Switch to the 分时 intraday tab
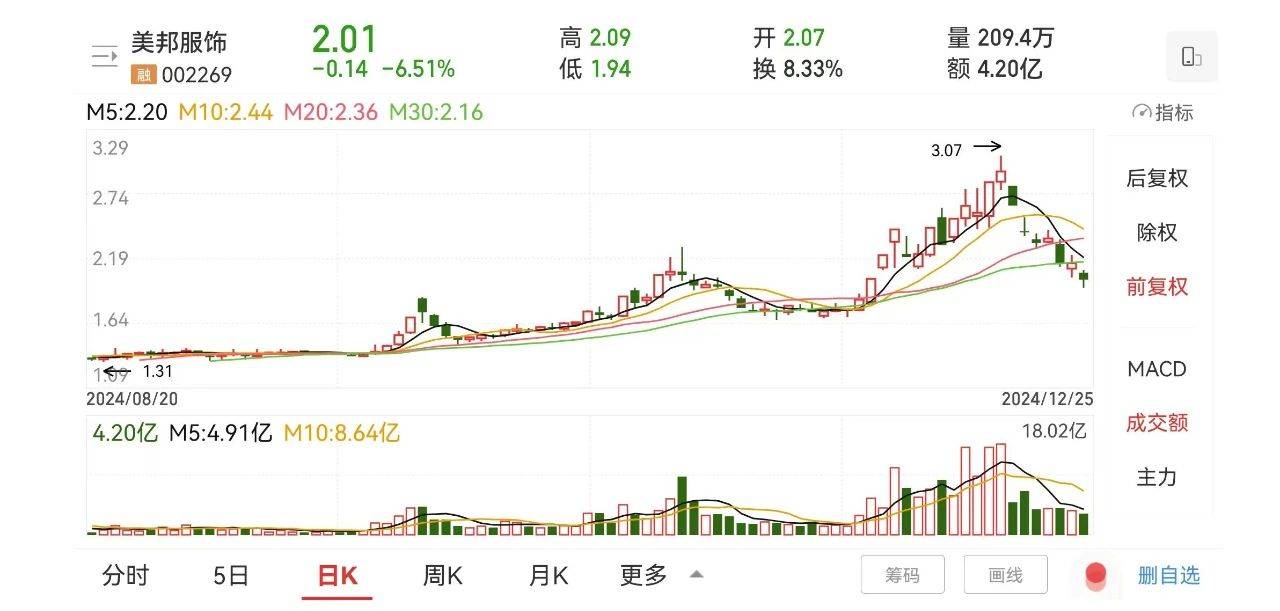 (x=125, y=575)
